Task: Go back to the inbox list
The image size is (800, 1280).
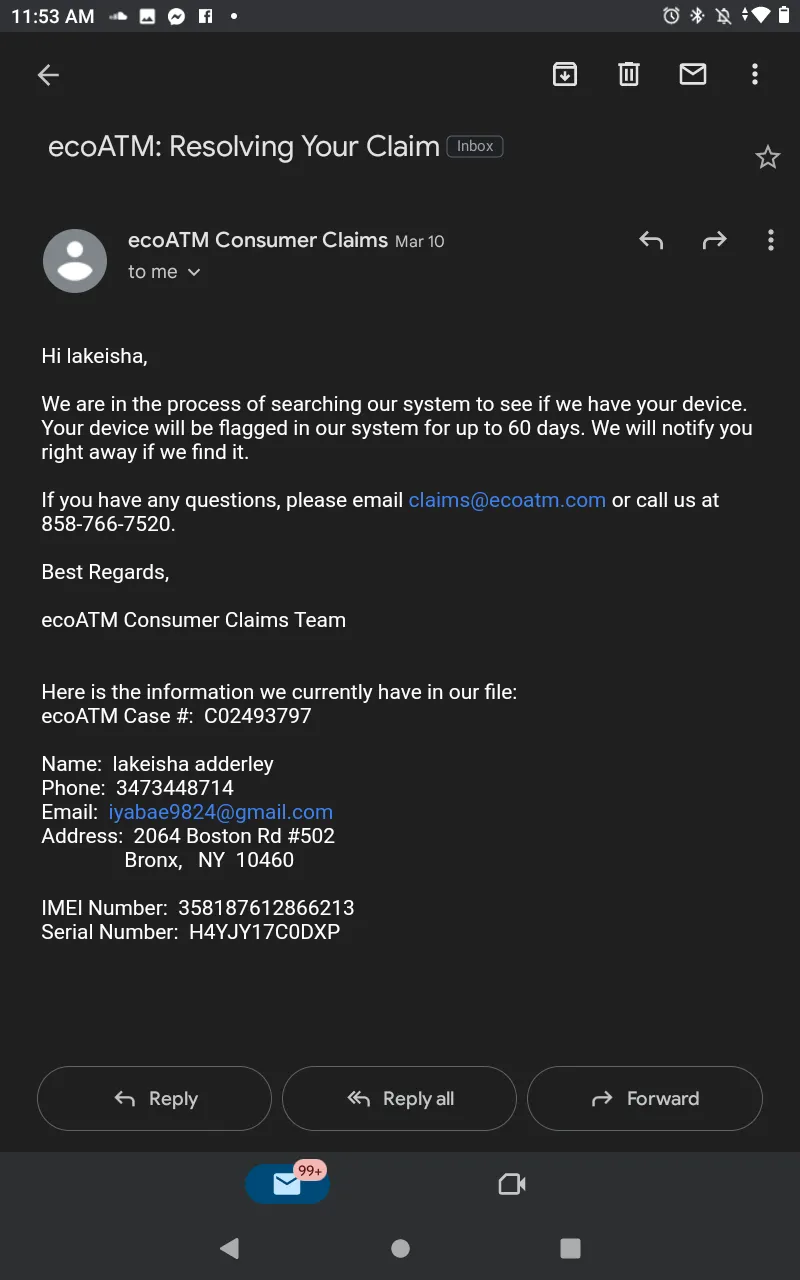Action: tap(48, 75)
